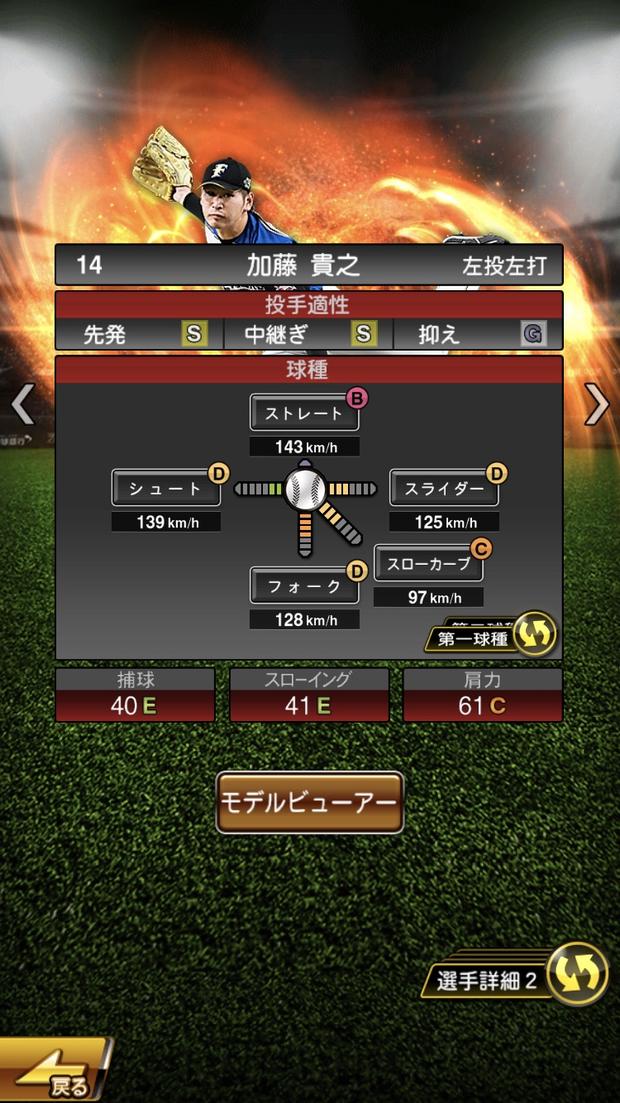This screenshot has height=1103, width=620.
Task: Select the シュート pitch button
Action: click(165, 489)
